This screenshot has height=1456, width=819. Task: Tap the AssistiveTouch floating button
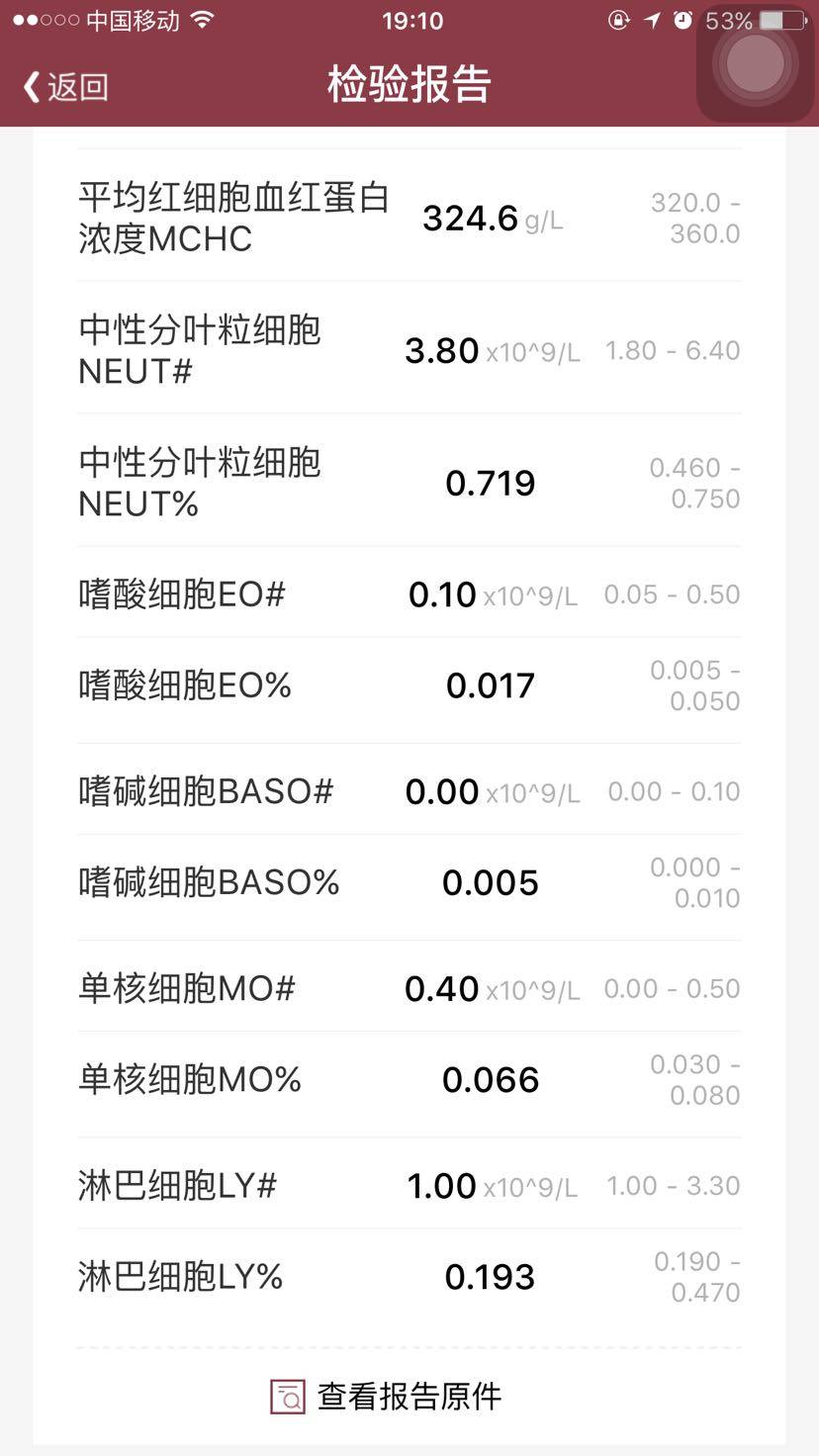(755, 64)
